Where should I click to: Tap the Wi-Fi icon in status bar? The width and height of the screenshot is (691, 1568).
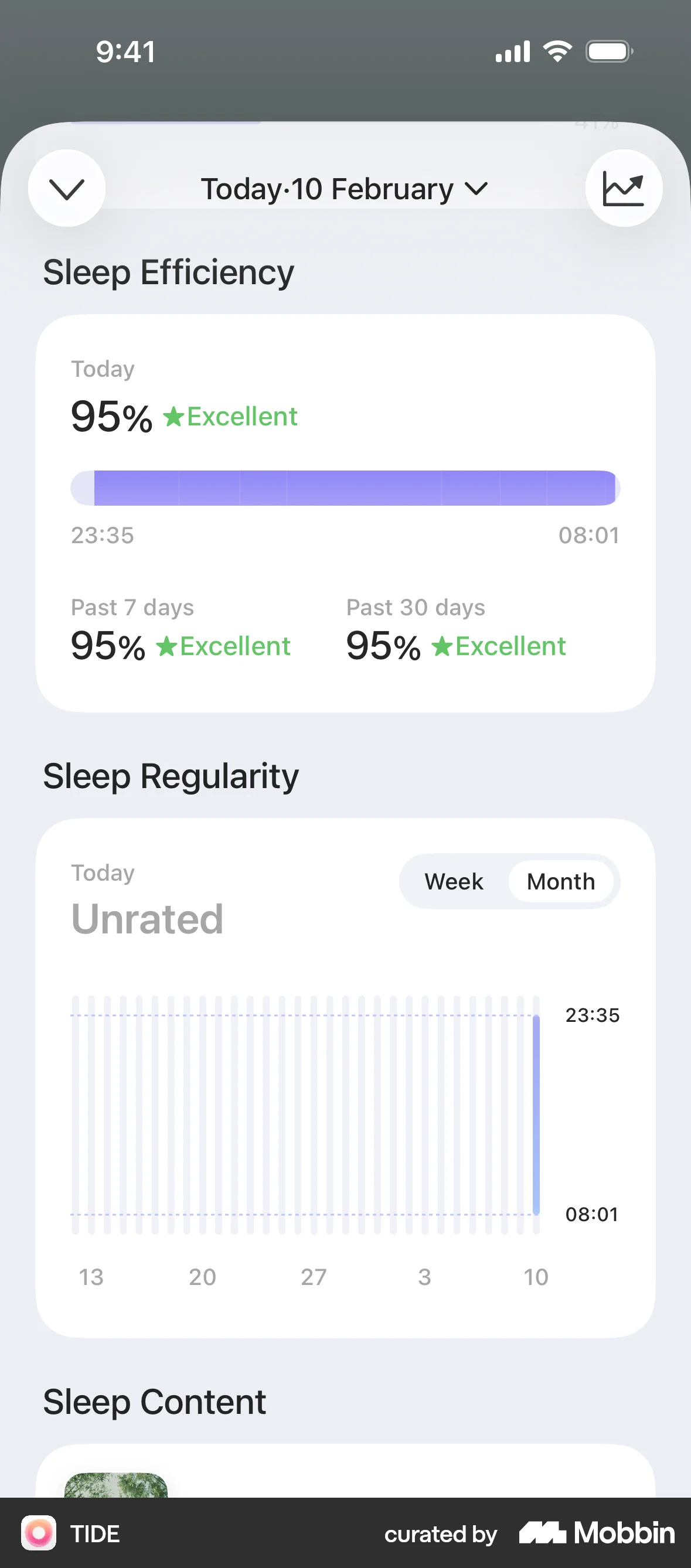coord(556,51)
